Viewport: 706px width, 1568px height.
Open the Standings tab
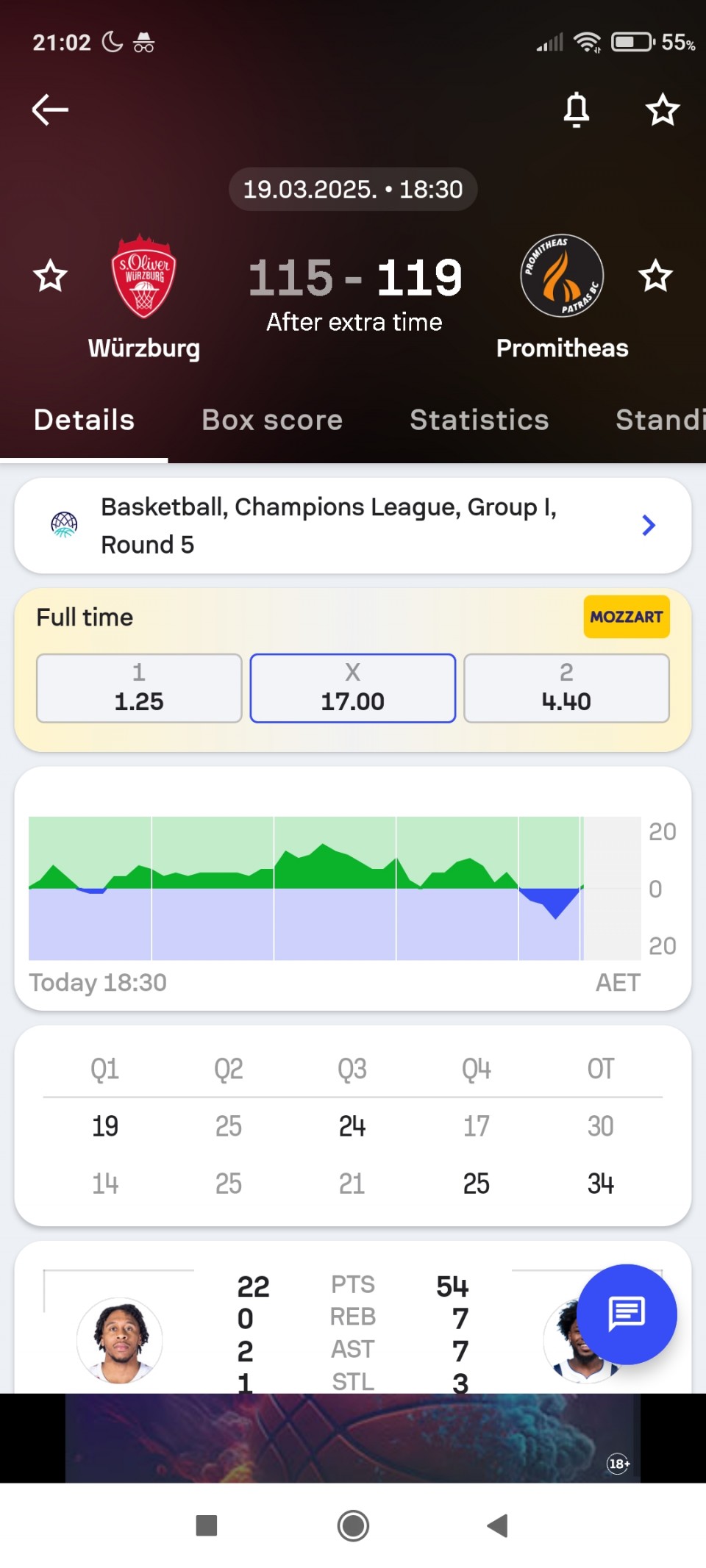pos(660,420)
